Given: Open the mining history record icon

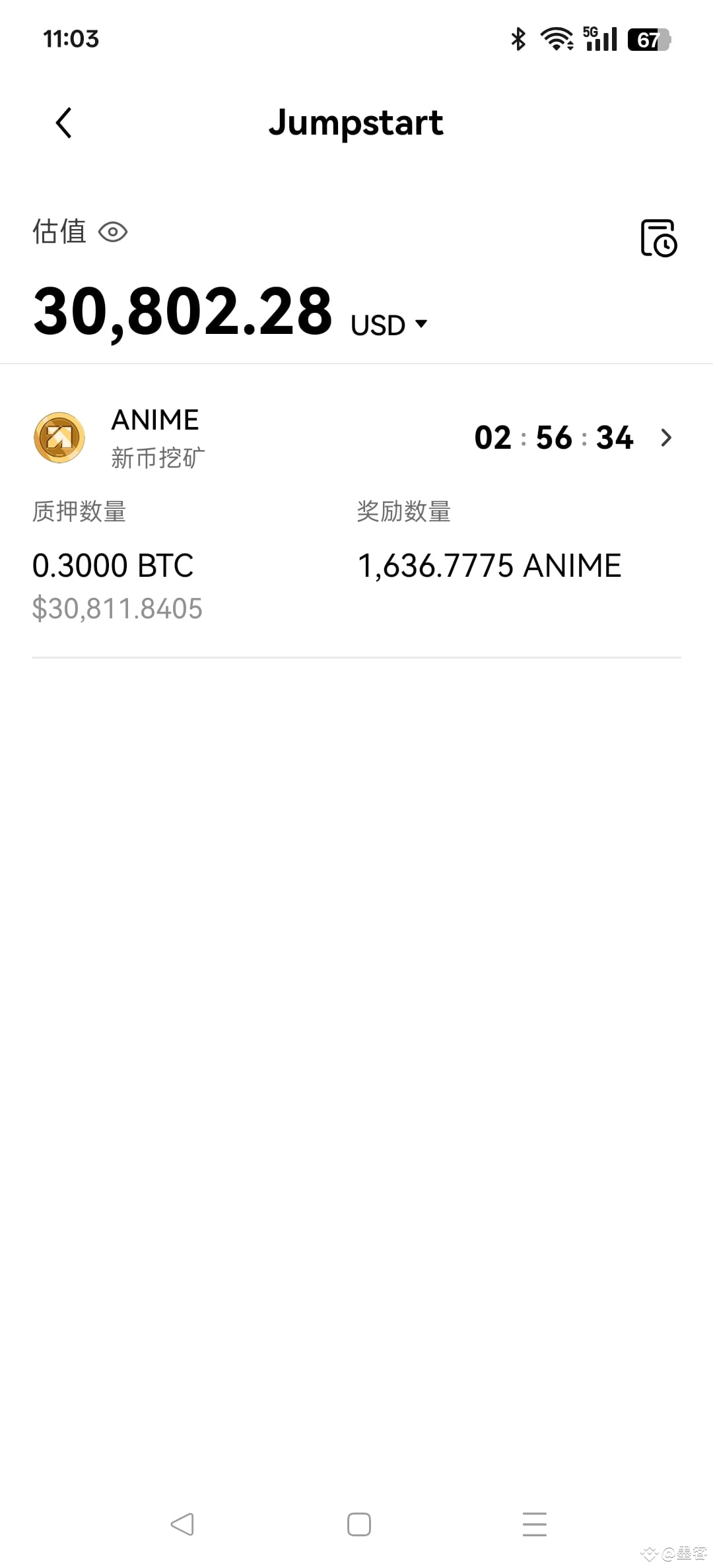Looking at the screenshot, I should pos(658,239).
